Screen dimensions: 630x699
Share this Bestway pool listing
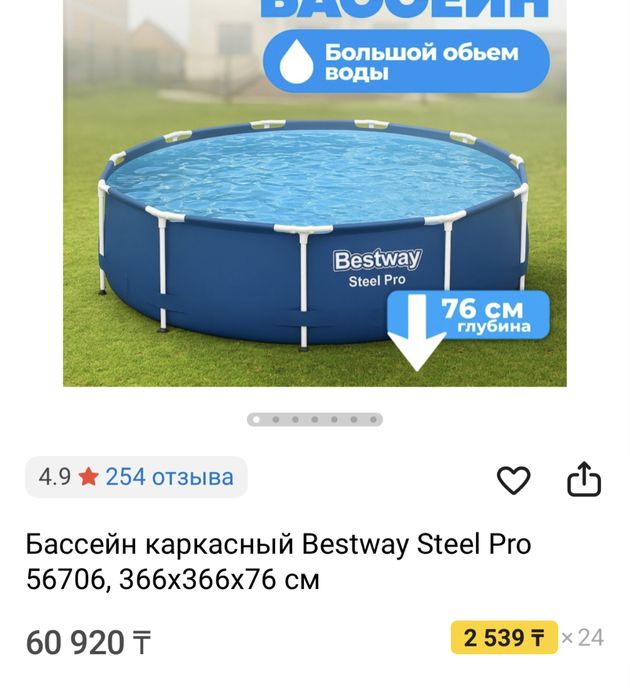584,480
